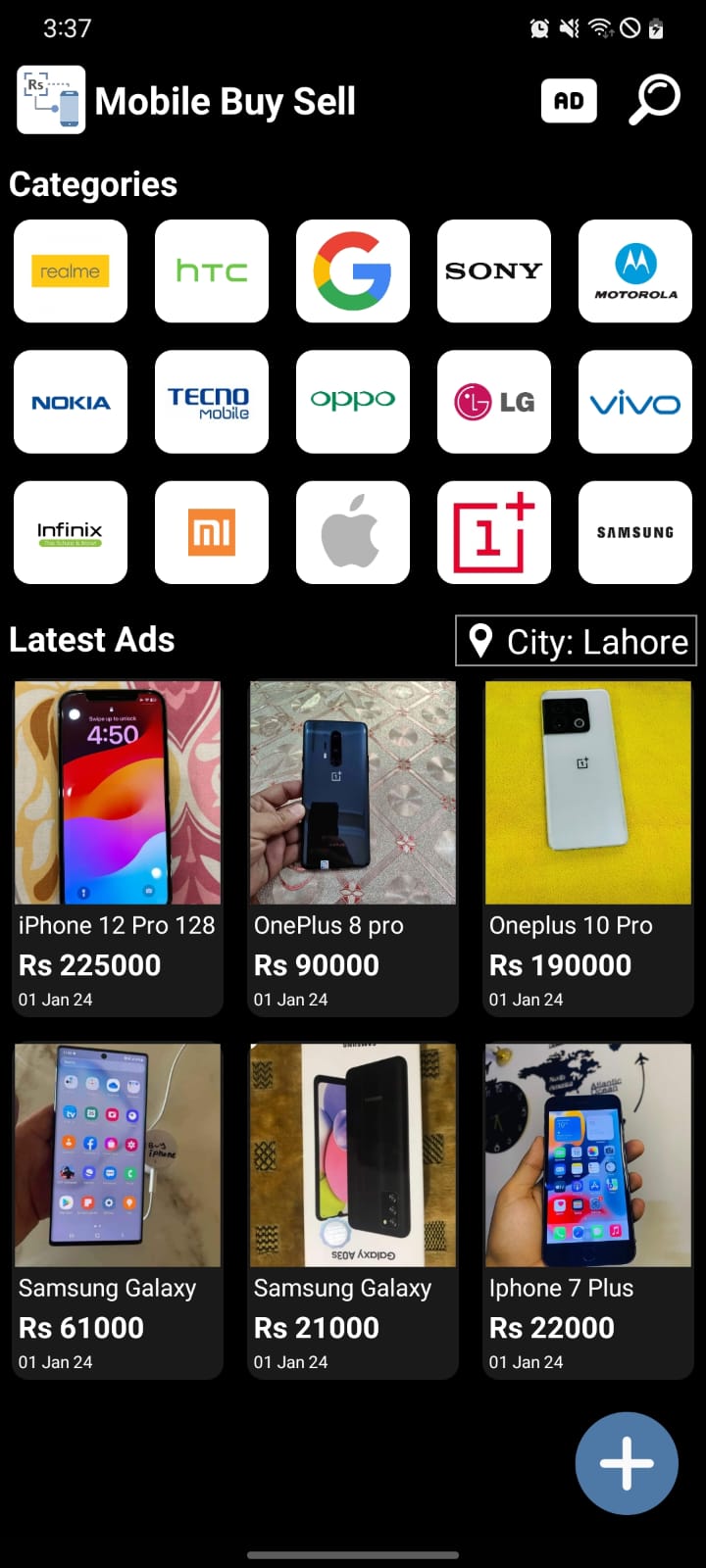Tap the AD button in header

(569, 101)
